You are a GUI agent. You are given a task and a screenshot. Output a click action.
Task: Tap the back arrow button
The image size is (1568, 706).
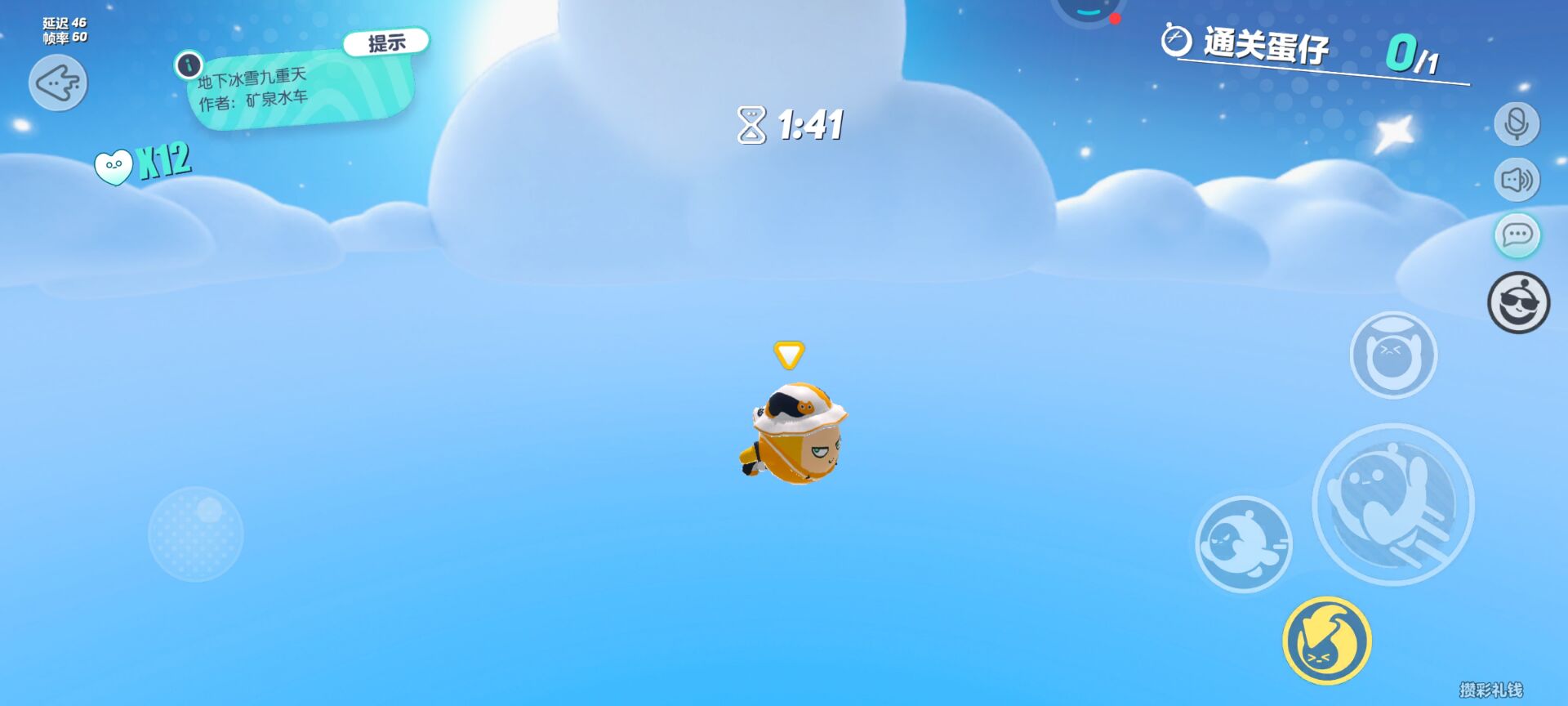coord(58,83)
